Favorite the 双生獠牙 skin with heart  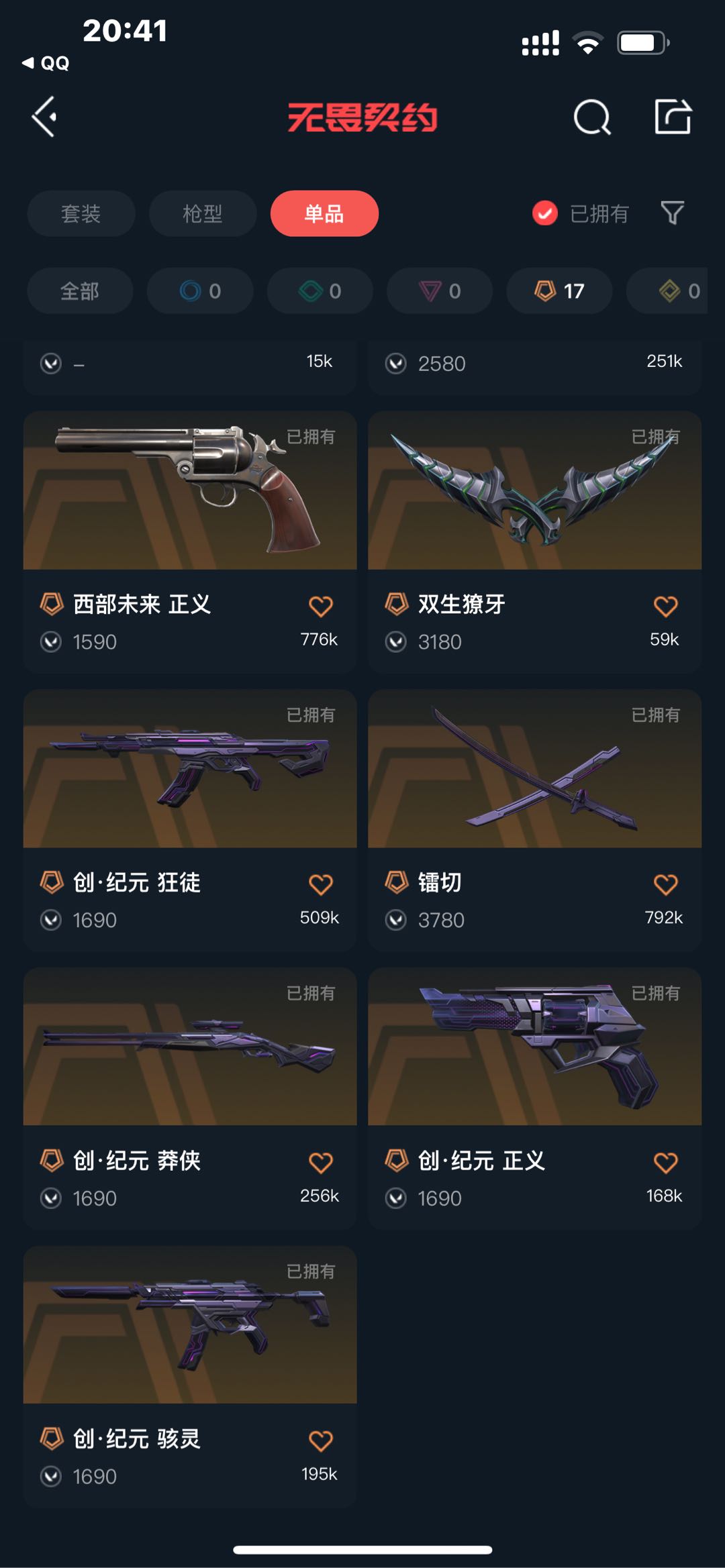pyautogui.click(x=665, y=606)
